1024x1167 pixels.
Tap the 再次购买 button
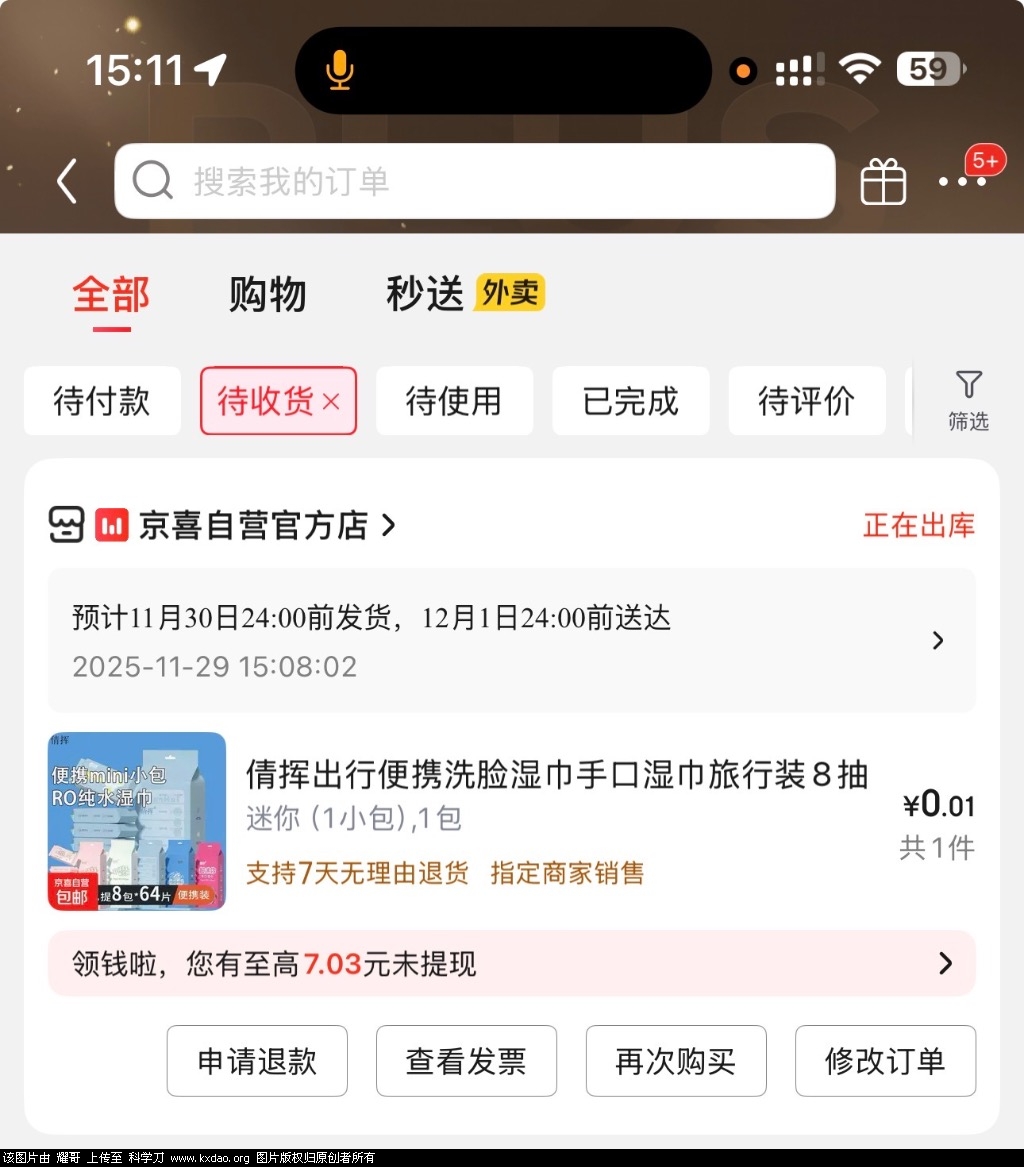click(675, 1061)
